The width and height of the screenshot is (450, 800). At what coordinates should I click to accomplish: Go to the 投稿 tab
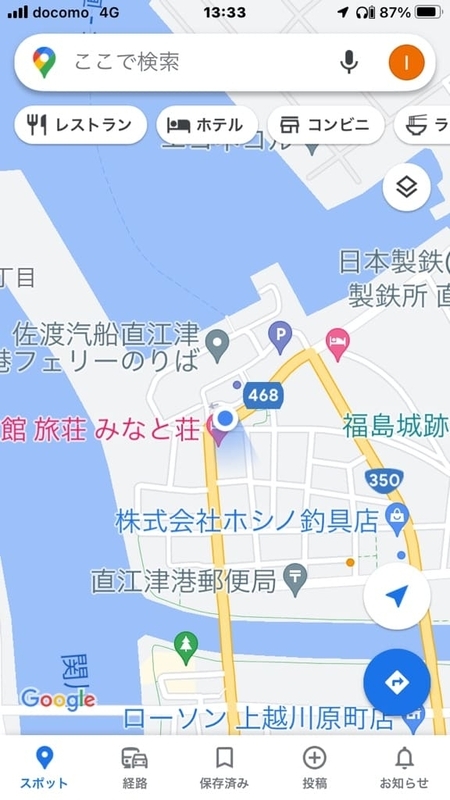pyautogui.click(x=314, y=768)
